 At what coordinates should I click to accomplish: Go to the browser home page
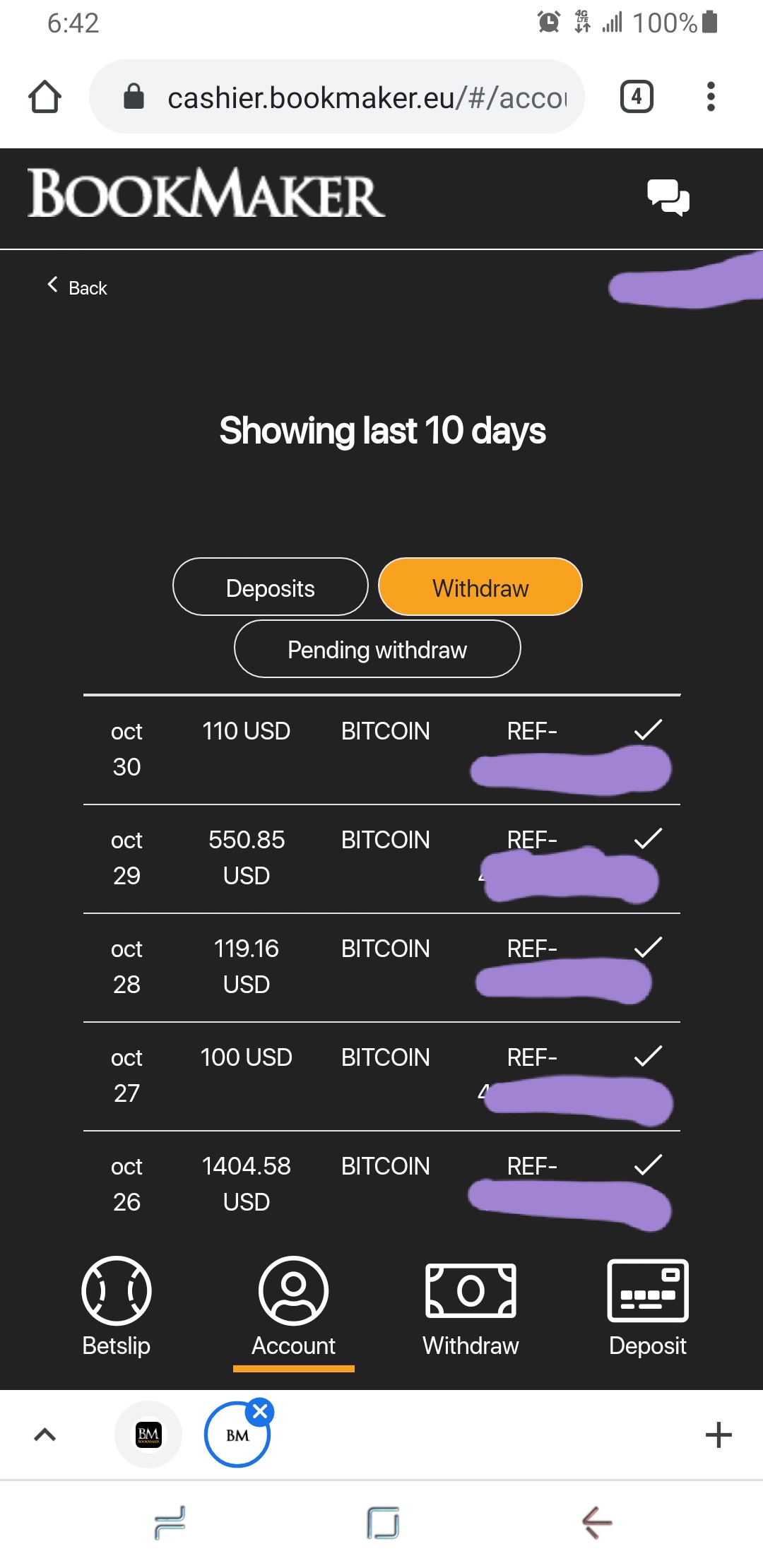tap(45, 97)
